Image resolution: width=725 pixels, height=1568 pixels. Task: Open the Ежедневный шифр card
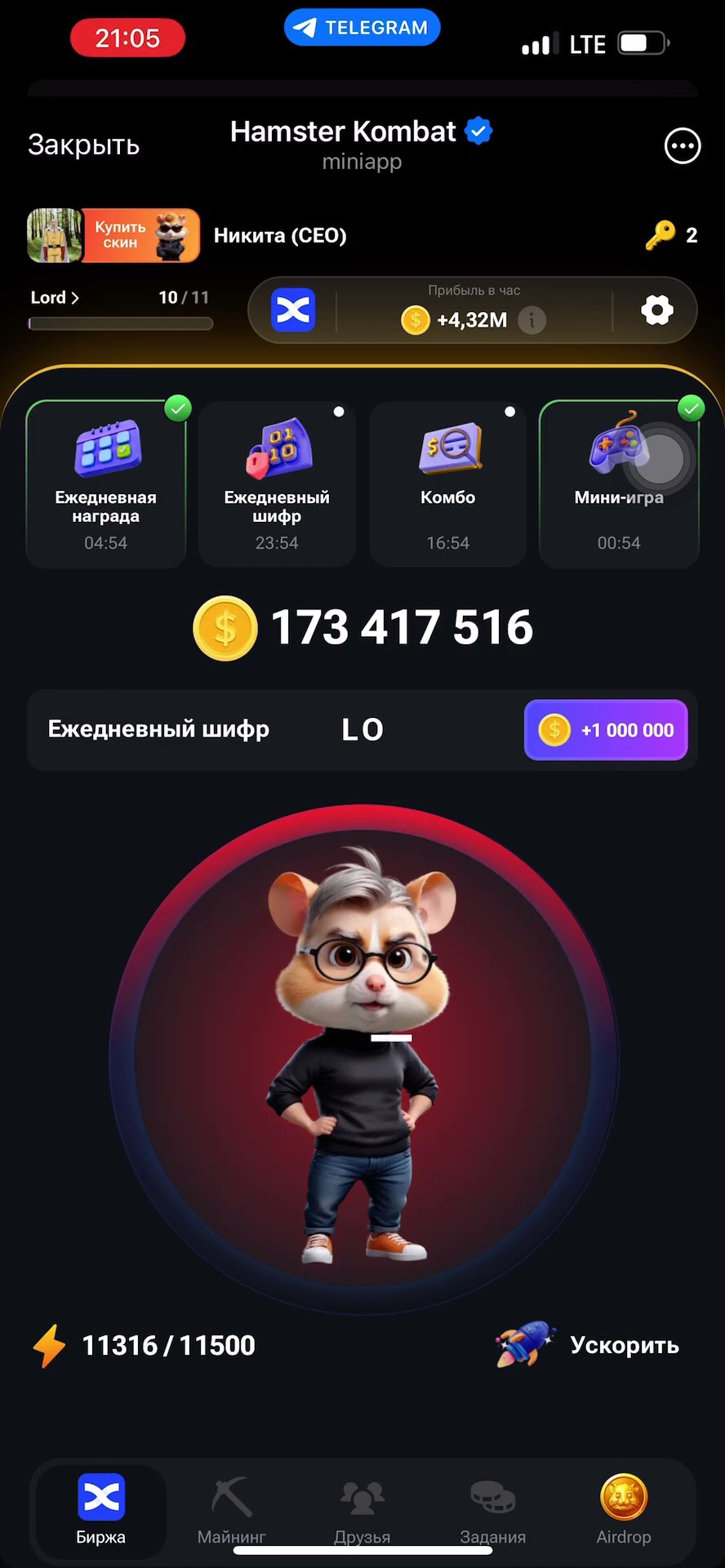click(277, 483)
